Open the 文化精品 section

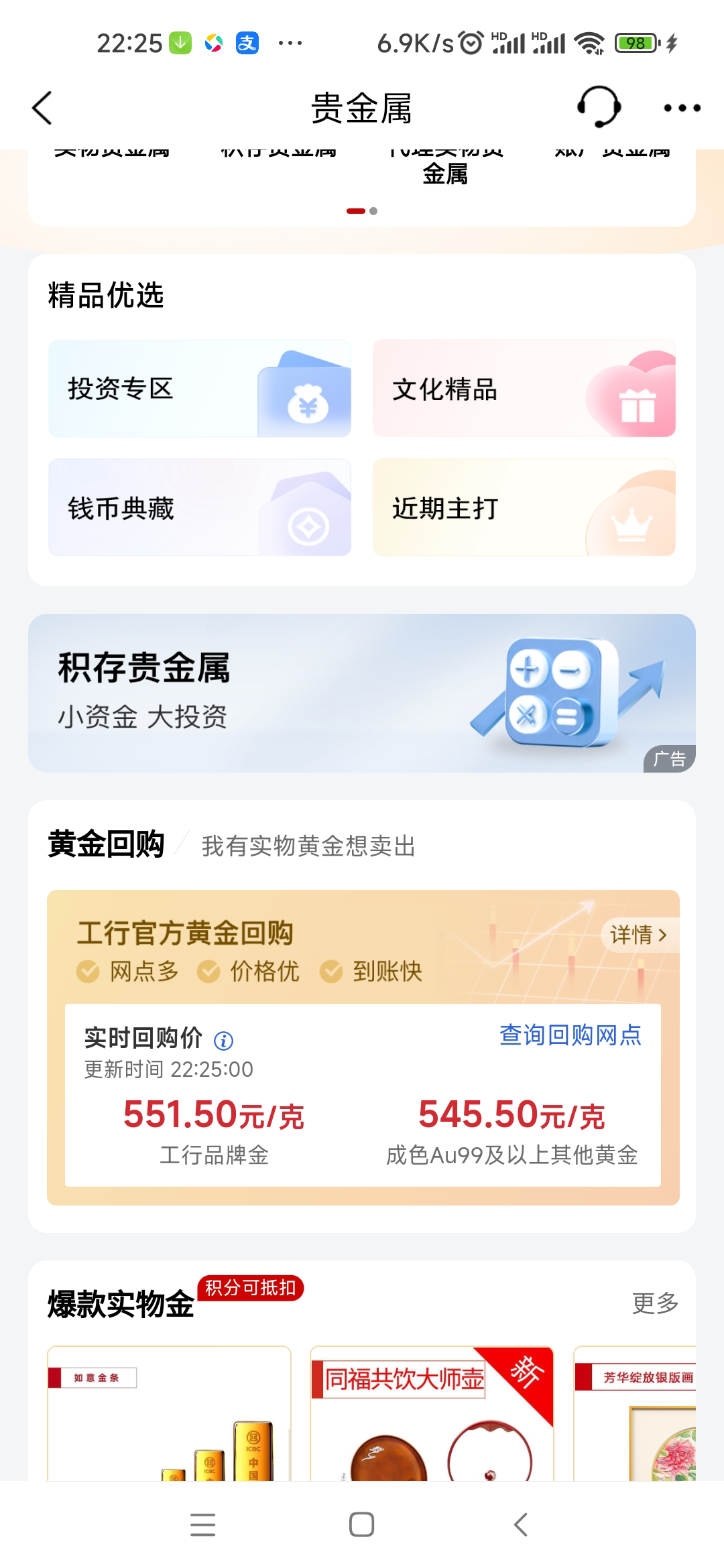pos(524,389)
